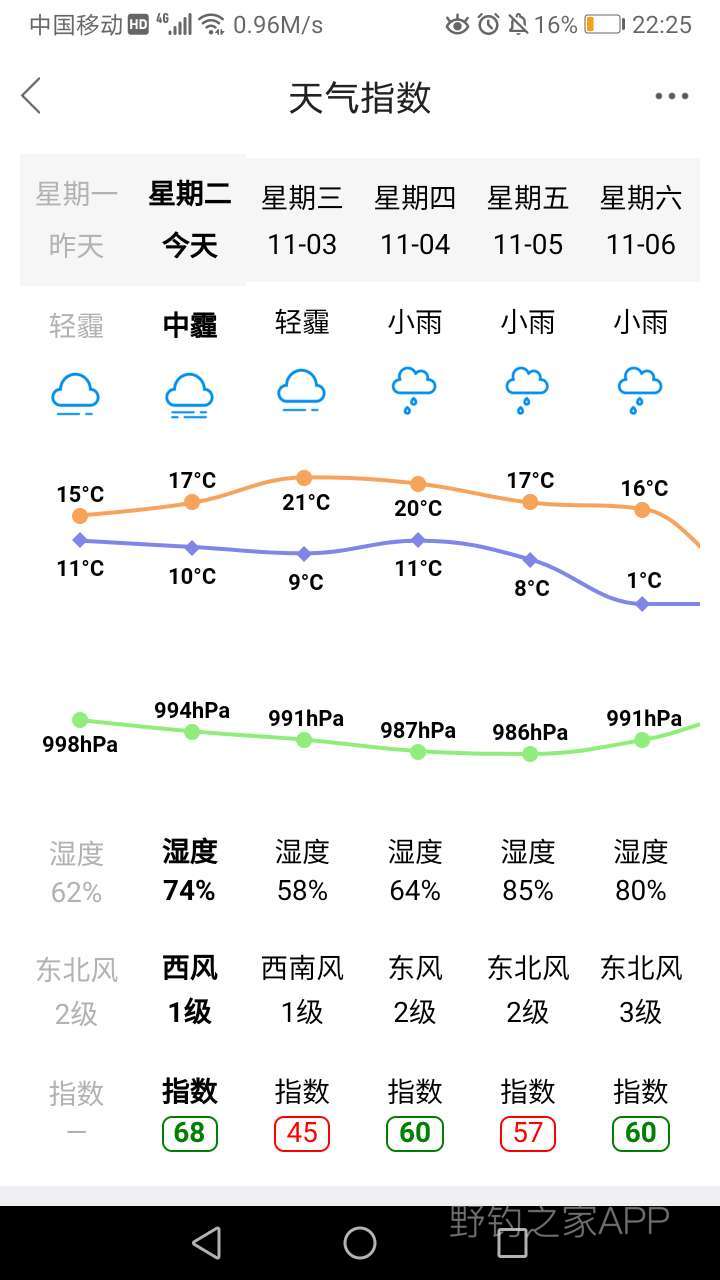Switch to 星期四 11-04 forecast
The image size is (720, 1280).
pos(415,220)
